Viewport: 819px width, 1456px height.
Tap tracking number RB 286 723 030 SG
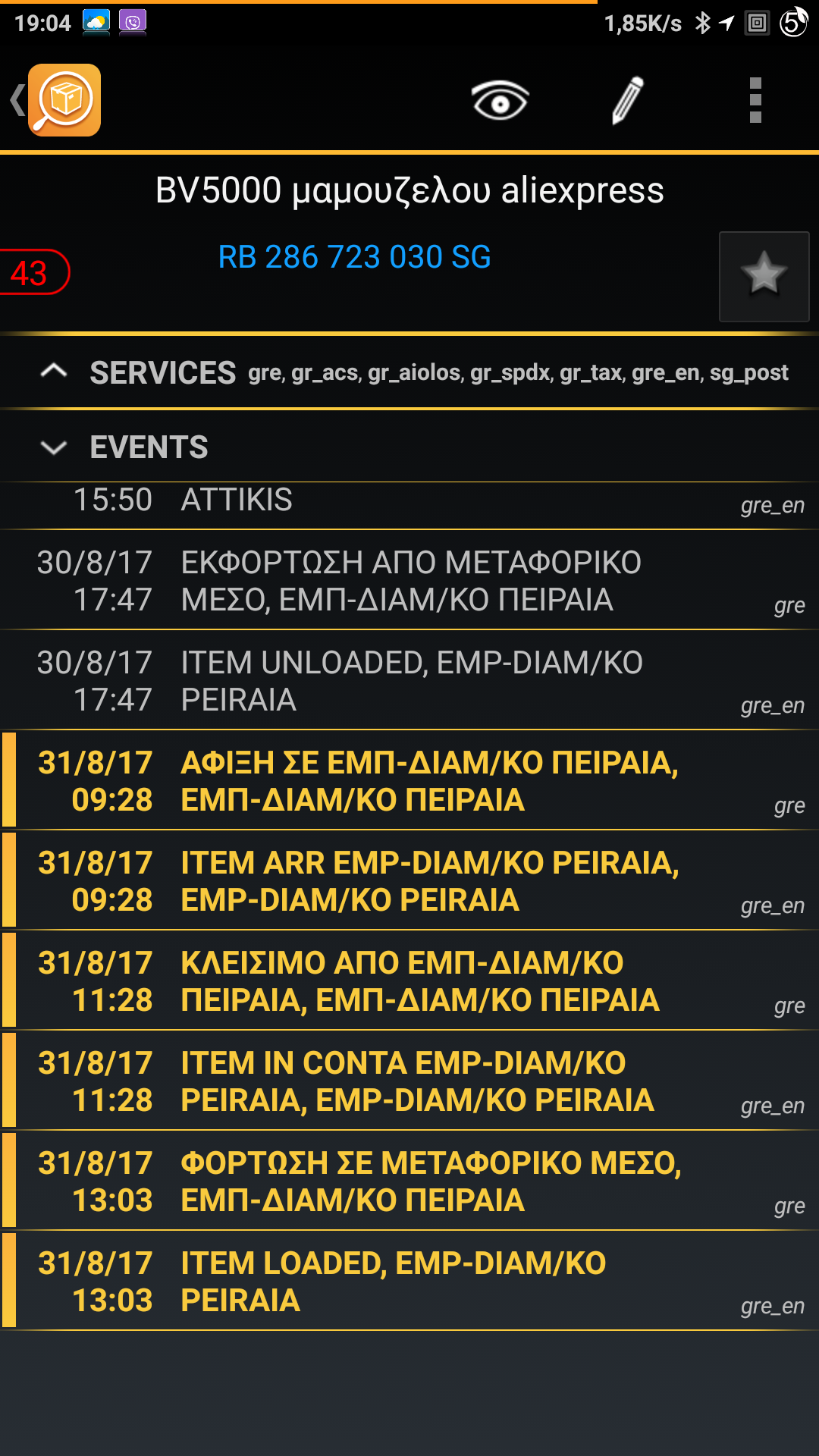click(x=354, y=258)
